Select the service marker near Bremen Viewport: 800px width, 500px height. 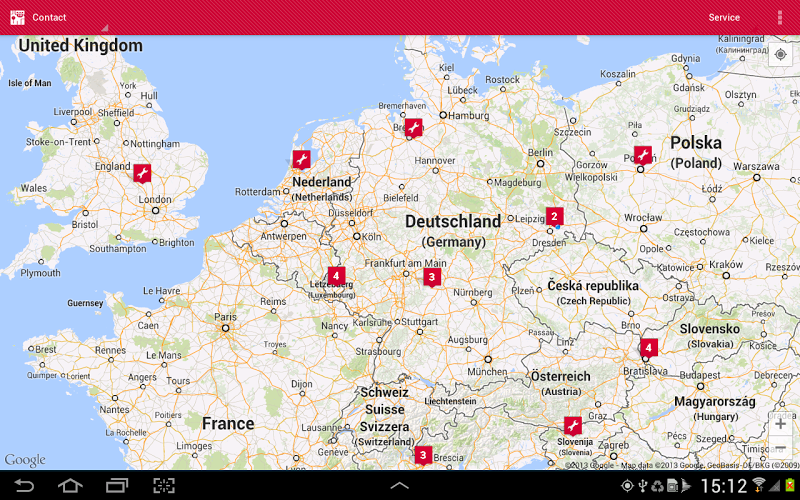coord(413,128)
